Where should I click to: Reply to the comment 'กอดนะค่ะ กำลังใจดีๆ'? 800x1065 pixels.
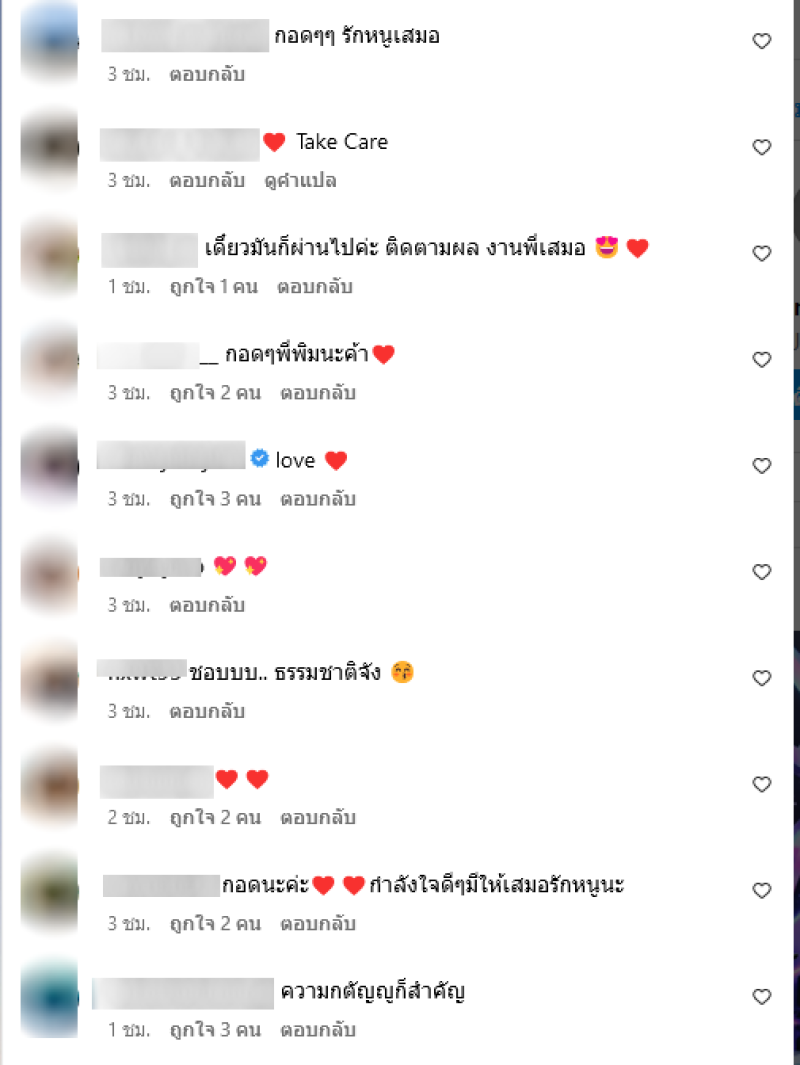coord(317,924)
